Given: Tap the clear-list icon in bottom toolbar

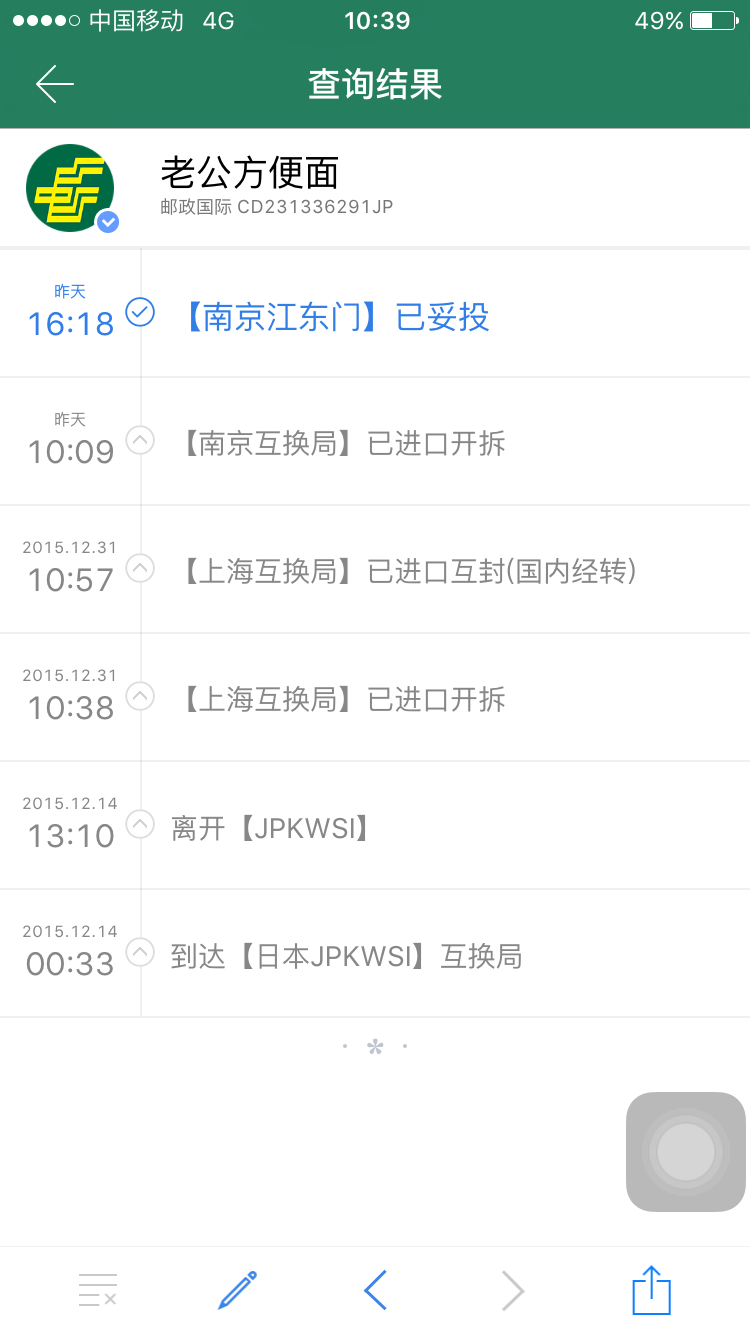Looking at the screenshot, I should [98, 1290].
